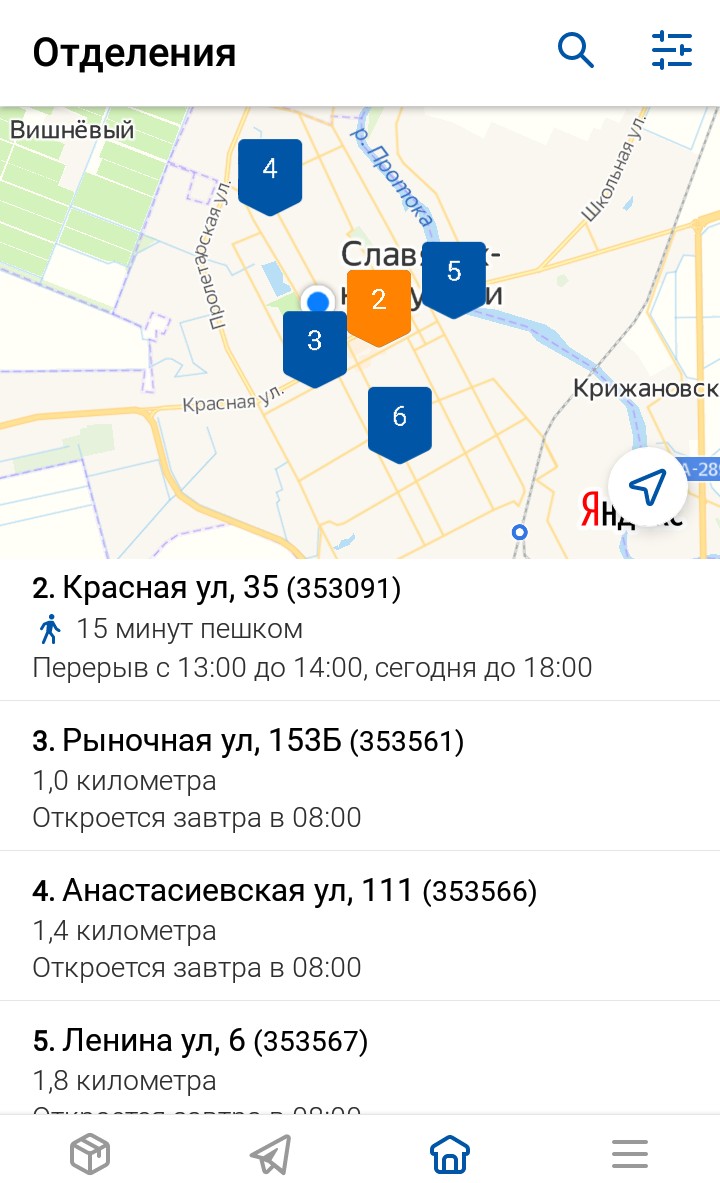Open branch Анастасиевская ул, 111
The image size is (720, 1183).
(360, 926)
